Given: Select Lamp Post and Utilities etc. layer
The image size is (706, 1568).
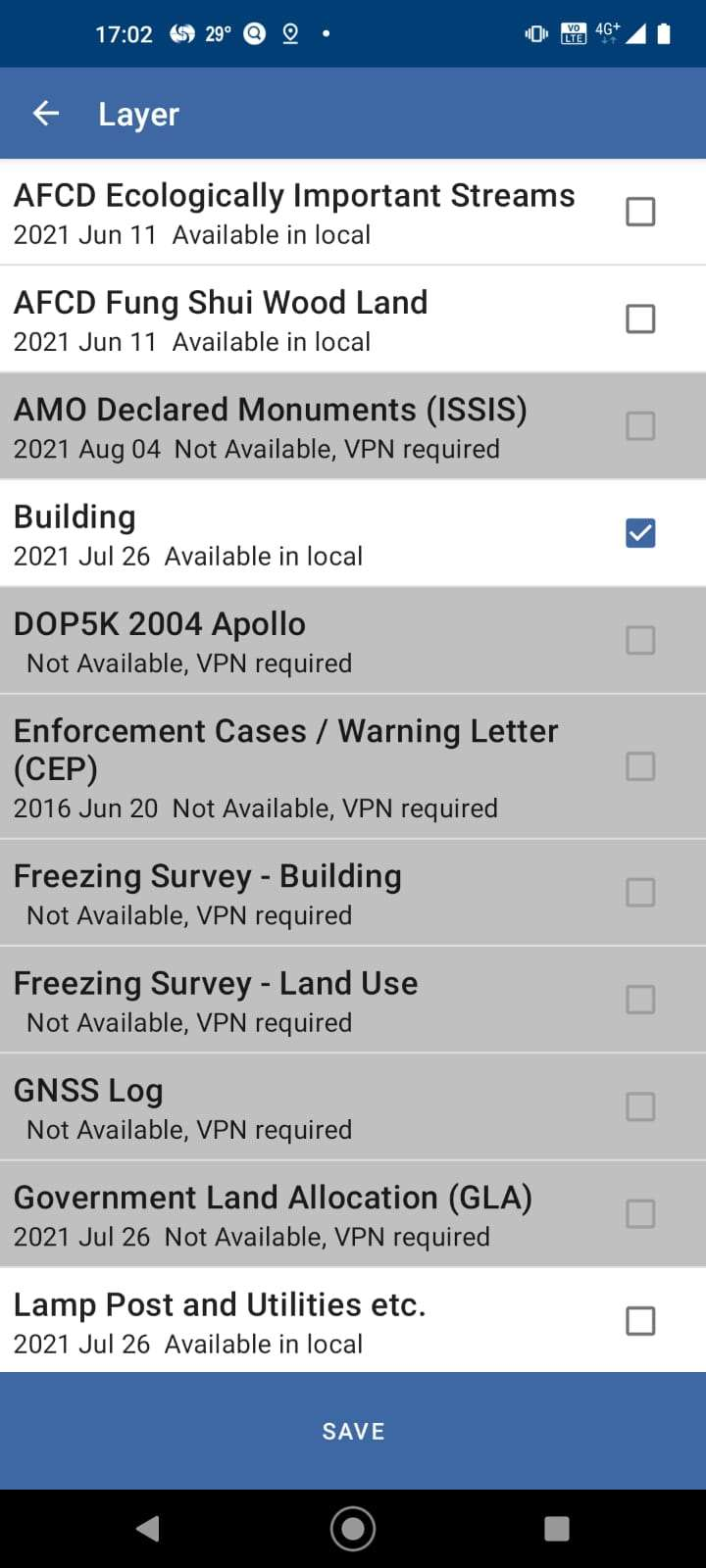Looking at the screenshot, I should click(x=640, y=1321).
